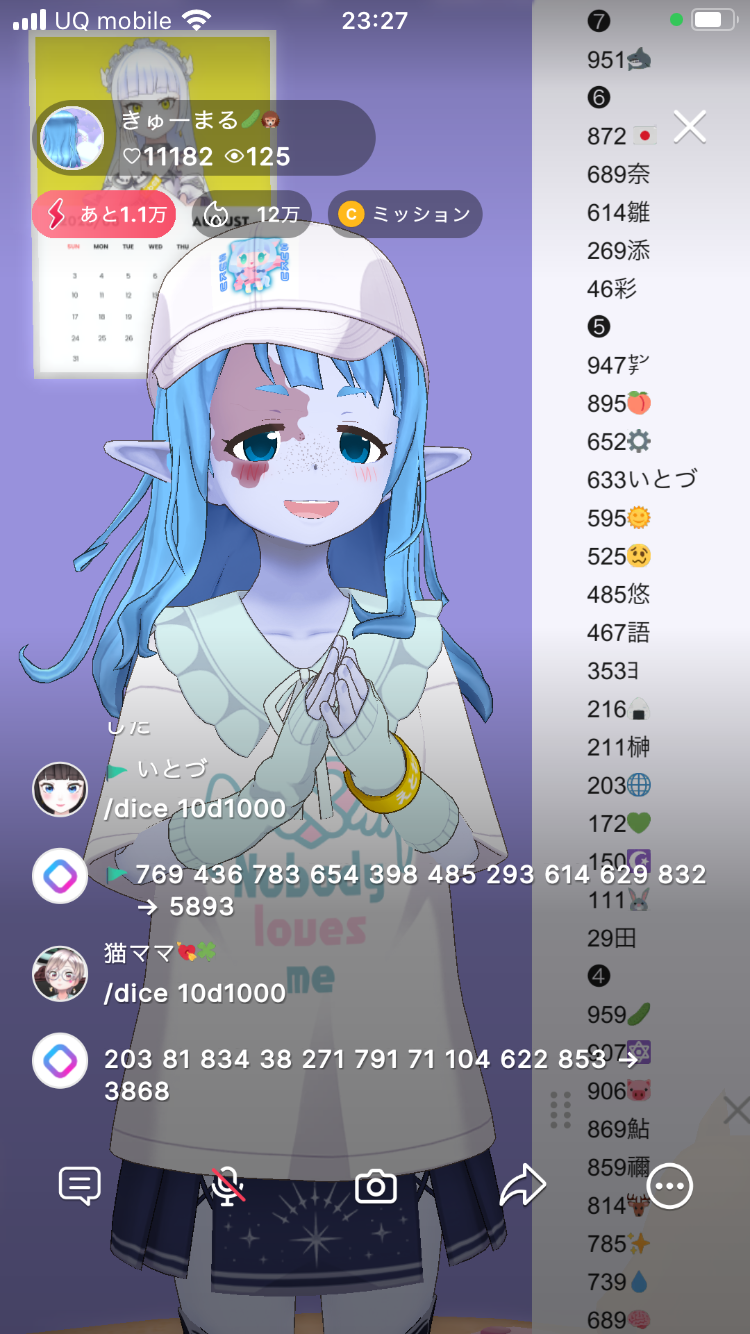Open the 12万 flame points chip
Image resolution: width=750 pixels, height=1334 pixels.
tap(252, 214)
